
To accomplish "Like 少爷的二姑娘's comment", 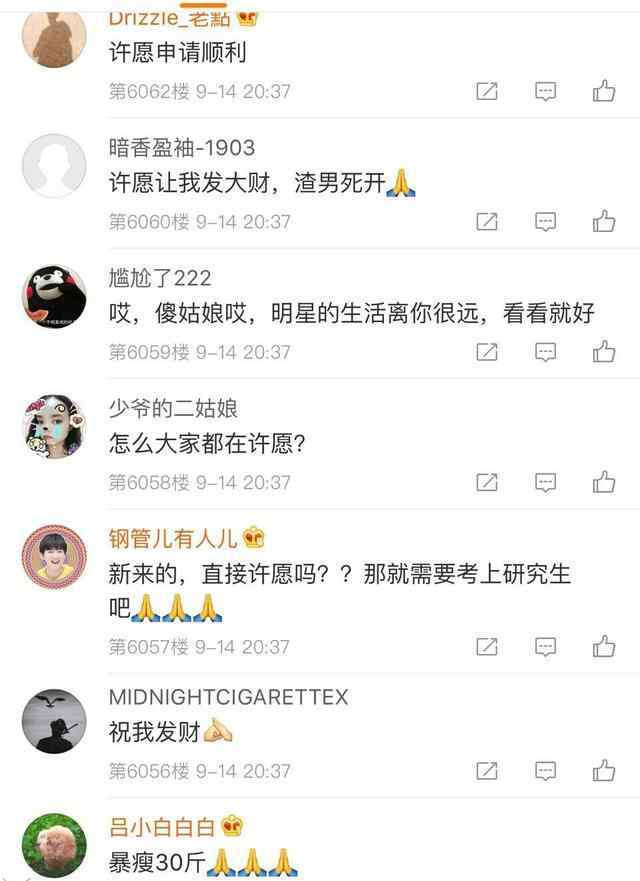I will [x=603, y=482].
